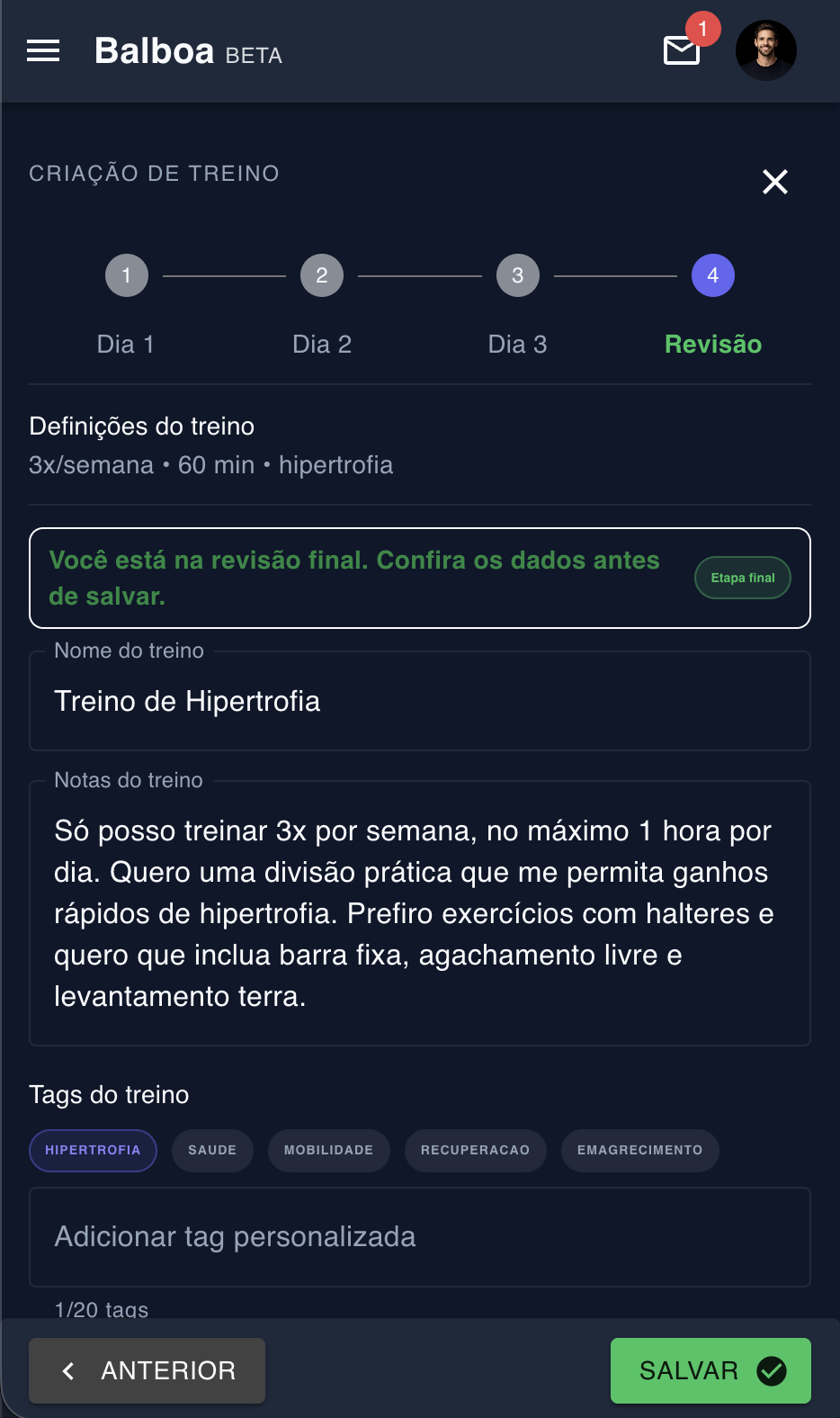This screenshot has width=840, height=1418.
Task: Toggle the HIPERTROFIA tag
Action: tap(93, 1150)
